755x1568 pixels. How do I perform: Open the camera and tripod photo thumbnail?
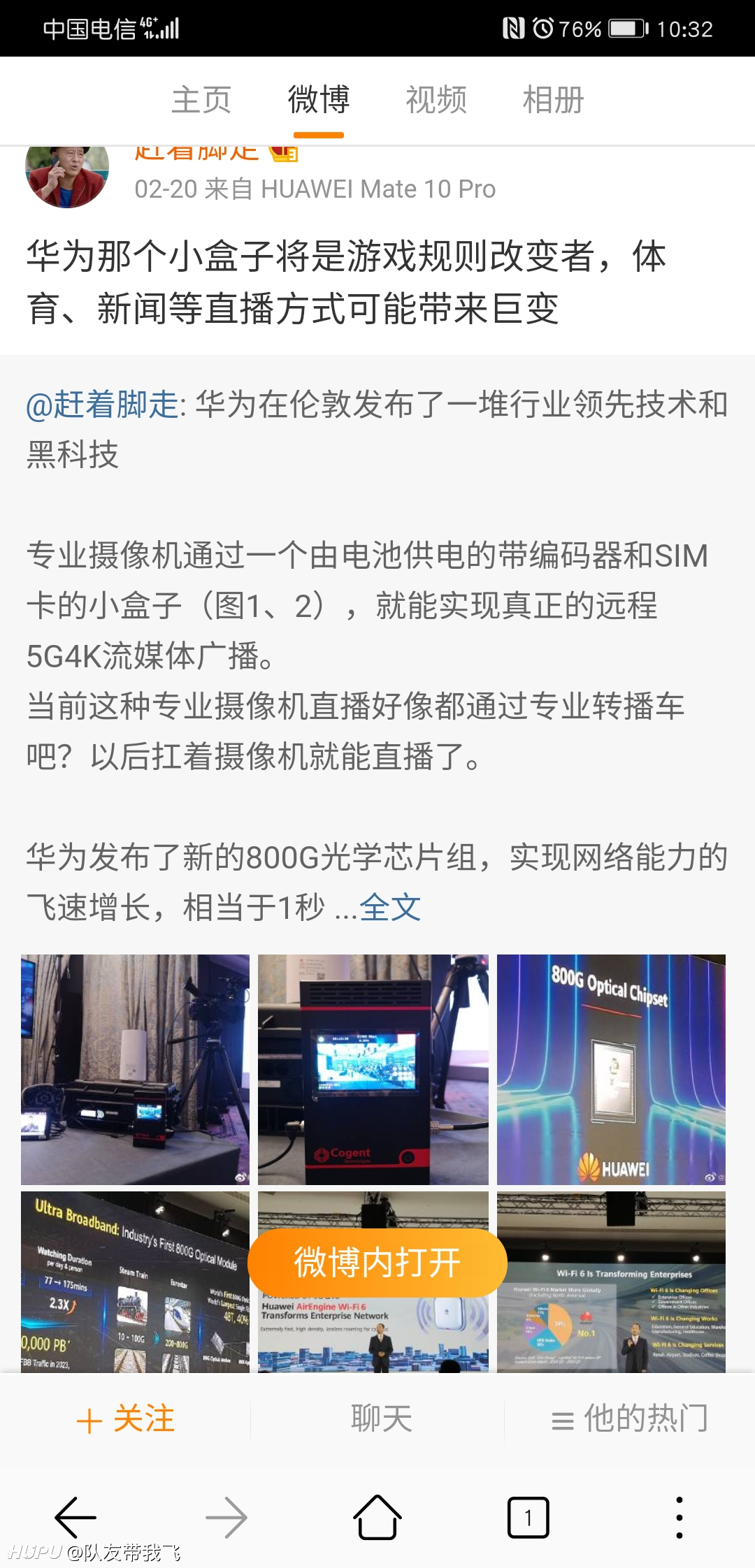(135, 1069)
